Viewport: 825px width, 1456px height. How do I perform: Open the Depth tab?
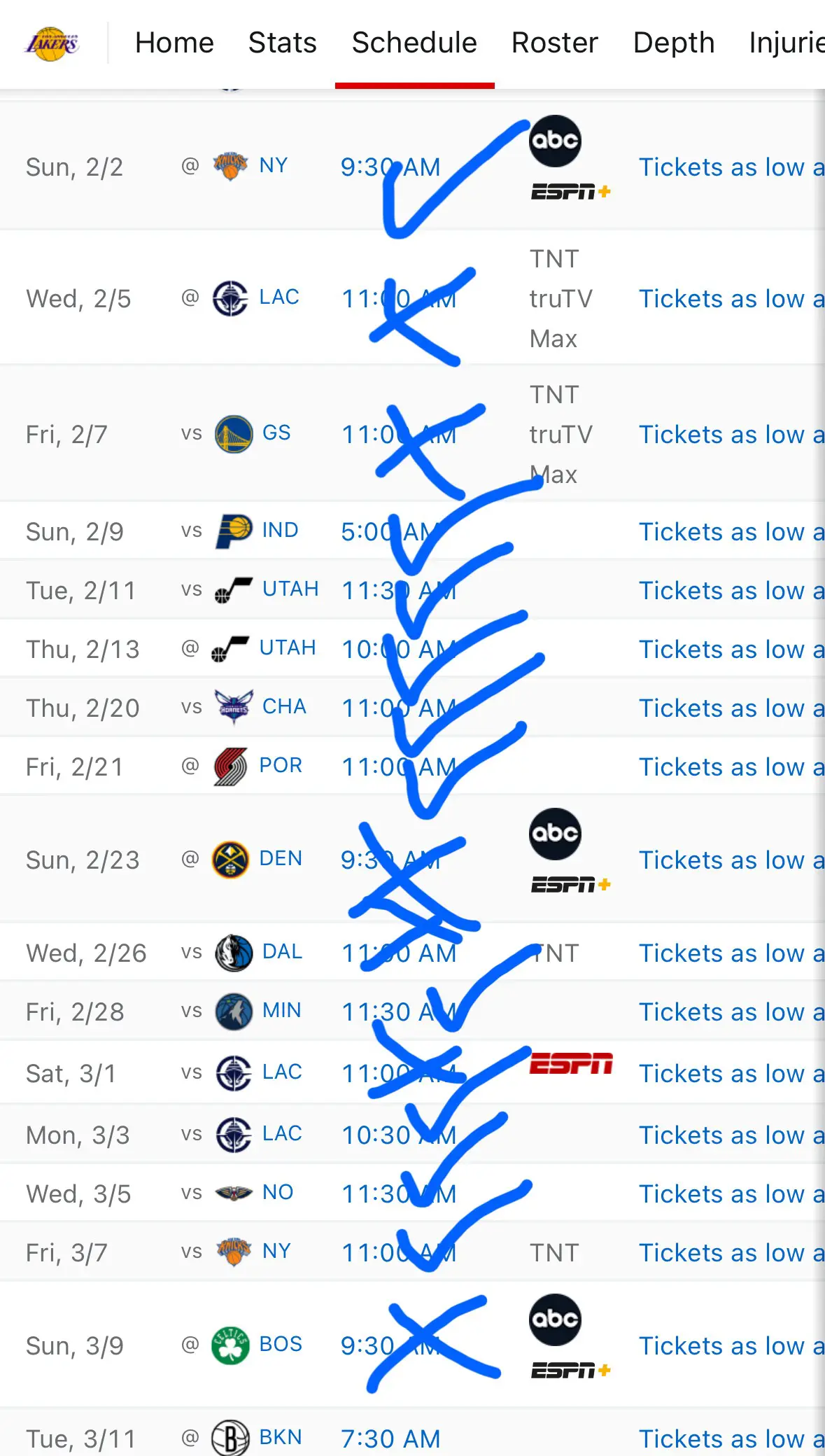tap(673, 43)
